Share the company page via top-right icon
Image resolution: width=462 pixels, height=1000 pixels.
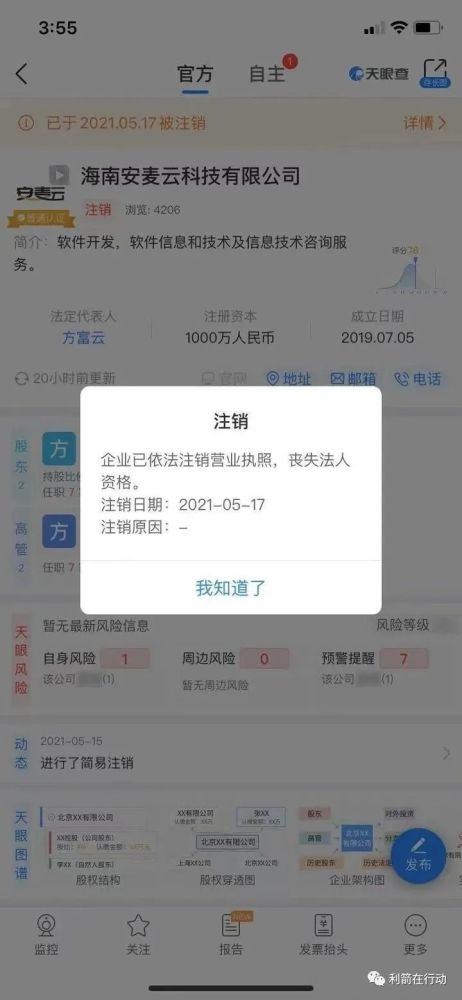pyautogui.click(x=435, y=73)
